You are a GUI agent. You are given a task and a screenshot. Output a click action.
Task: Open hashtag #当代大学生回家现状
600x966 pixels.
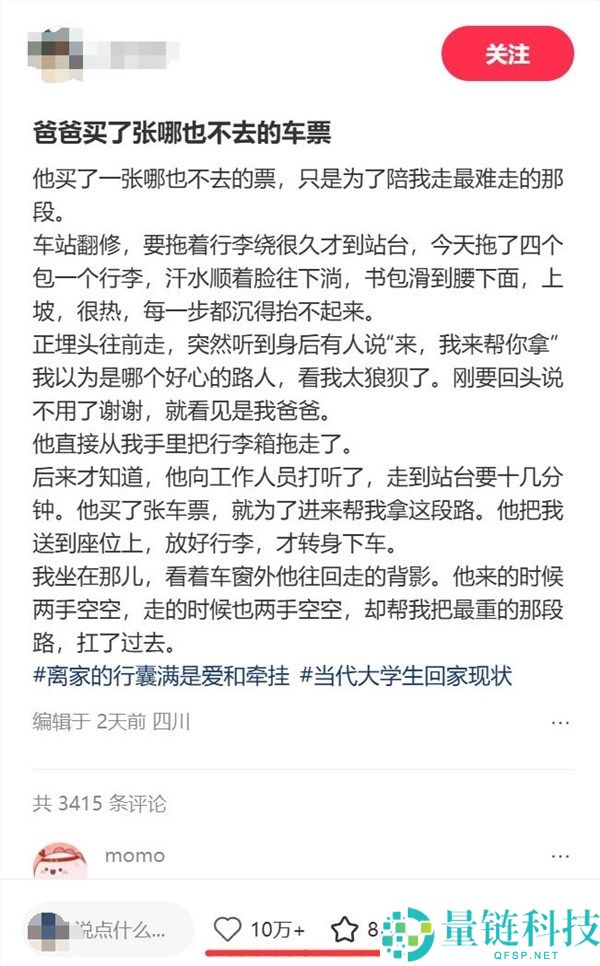tap(406, 676)
